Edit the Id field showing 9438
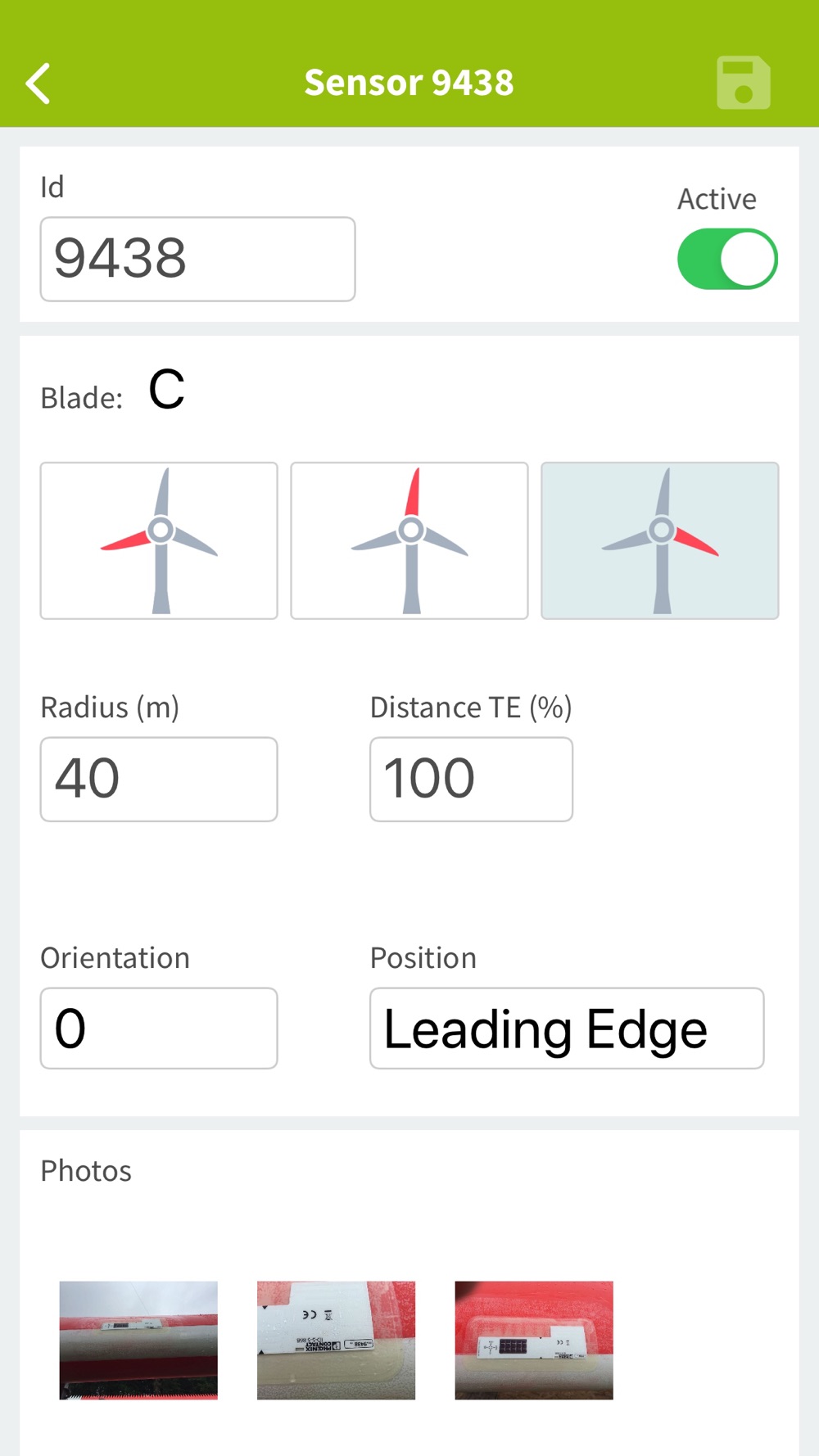819x1456 pixels. click(x=197, y=259)
